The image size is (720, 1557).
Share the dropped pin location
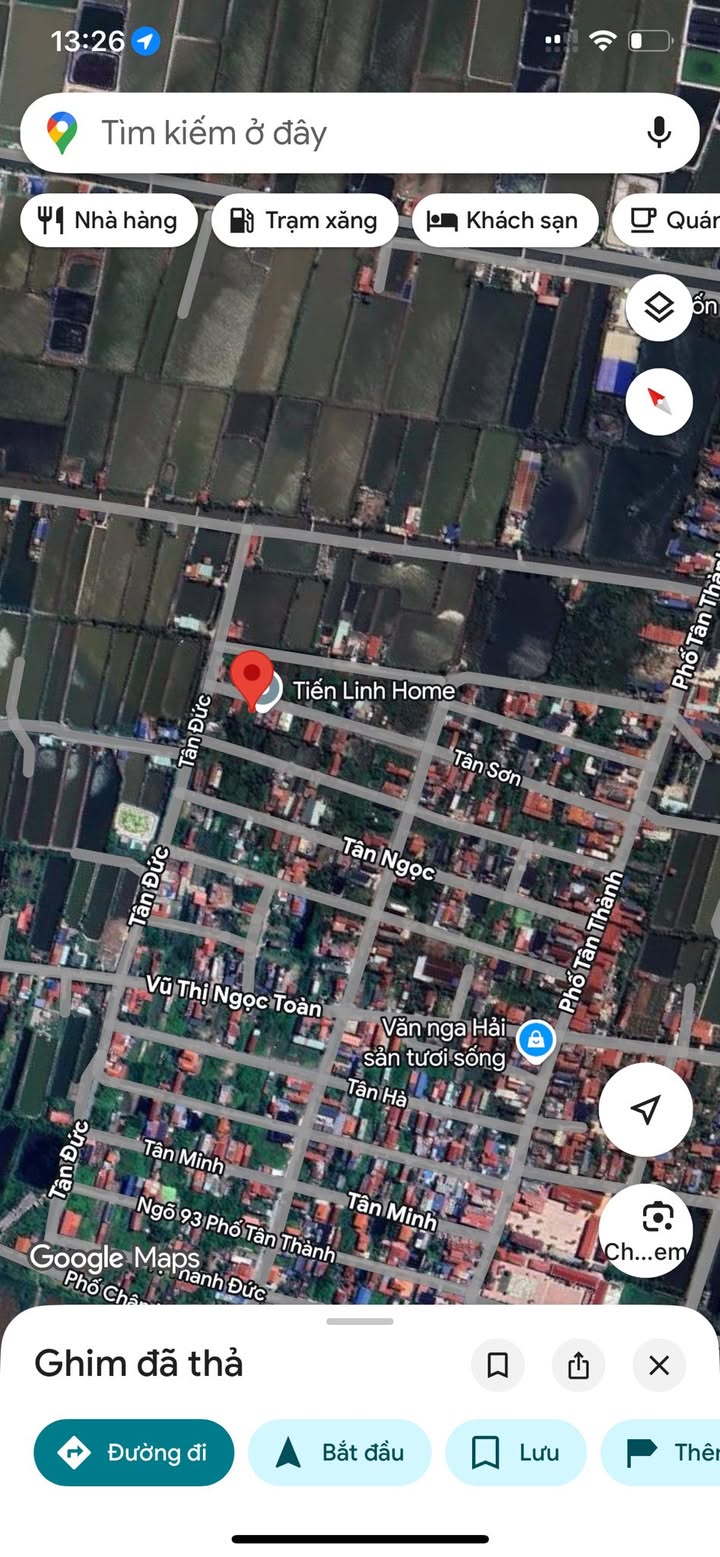point(578,1365)
